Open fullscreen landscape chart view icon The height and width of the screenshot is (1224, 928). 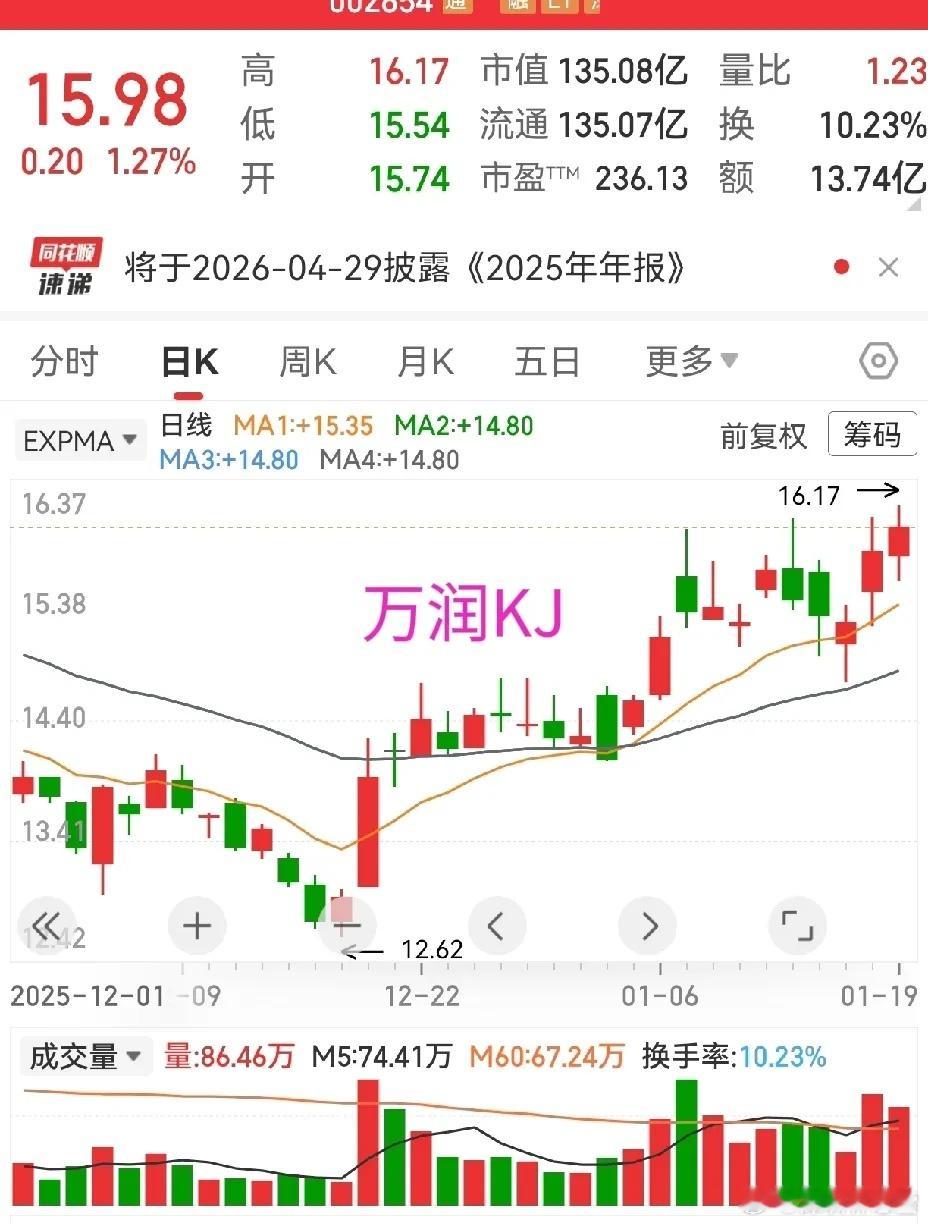pyautogui.click(x=797, y=925)
